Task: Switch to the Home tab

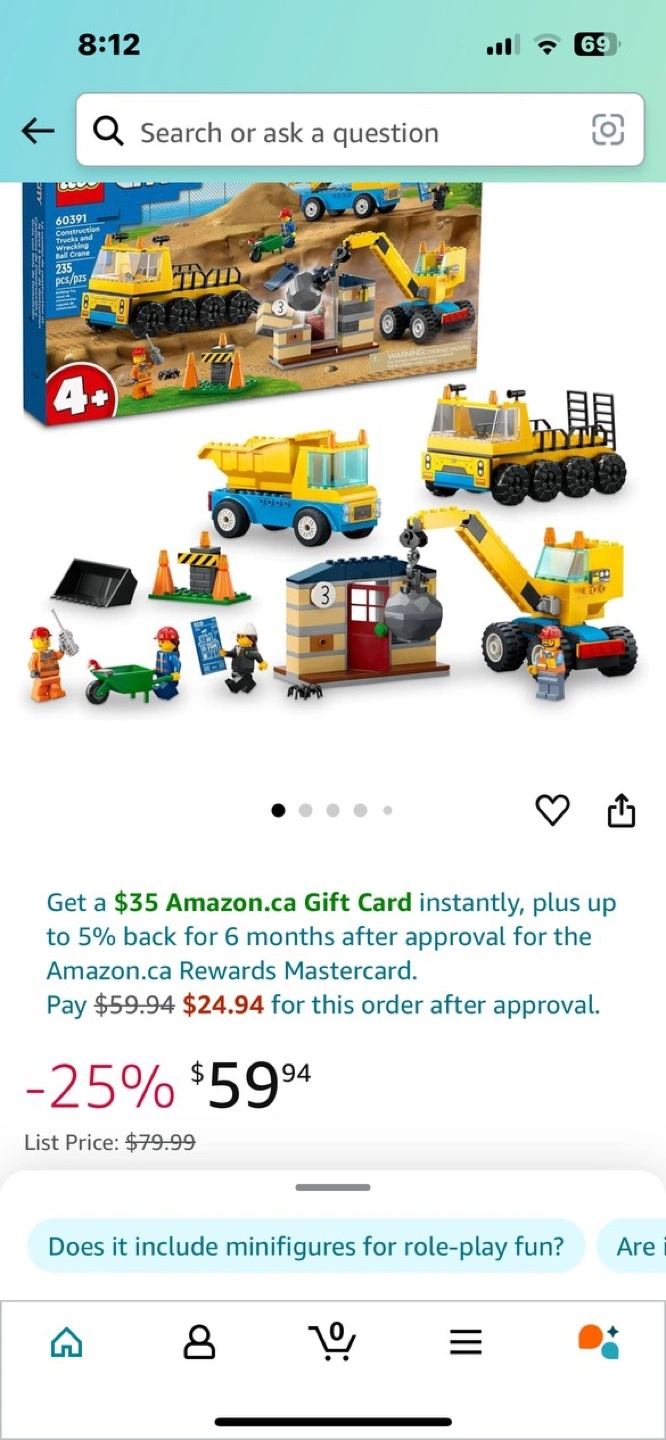Action: point(67,1341)
